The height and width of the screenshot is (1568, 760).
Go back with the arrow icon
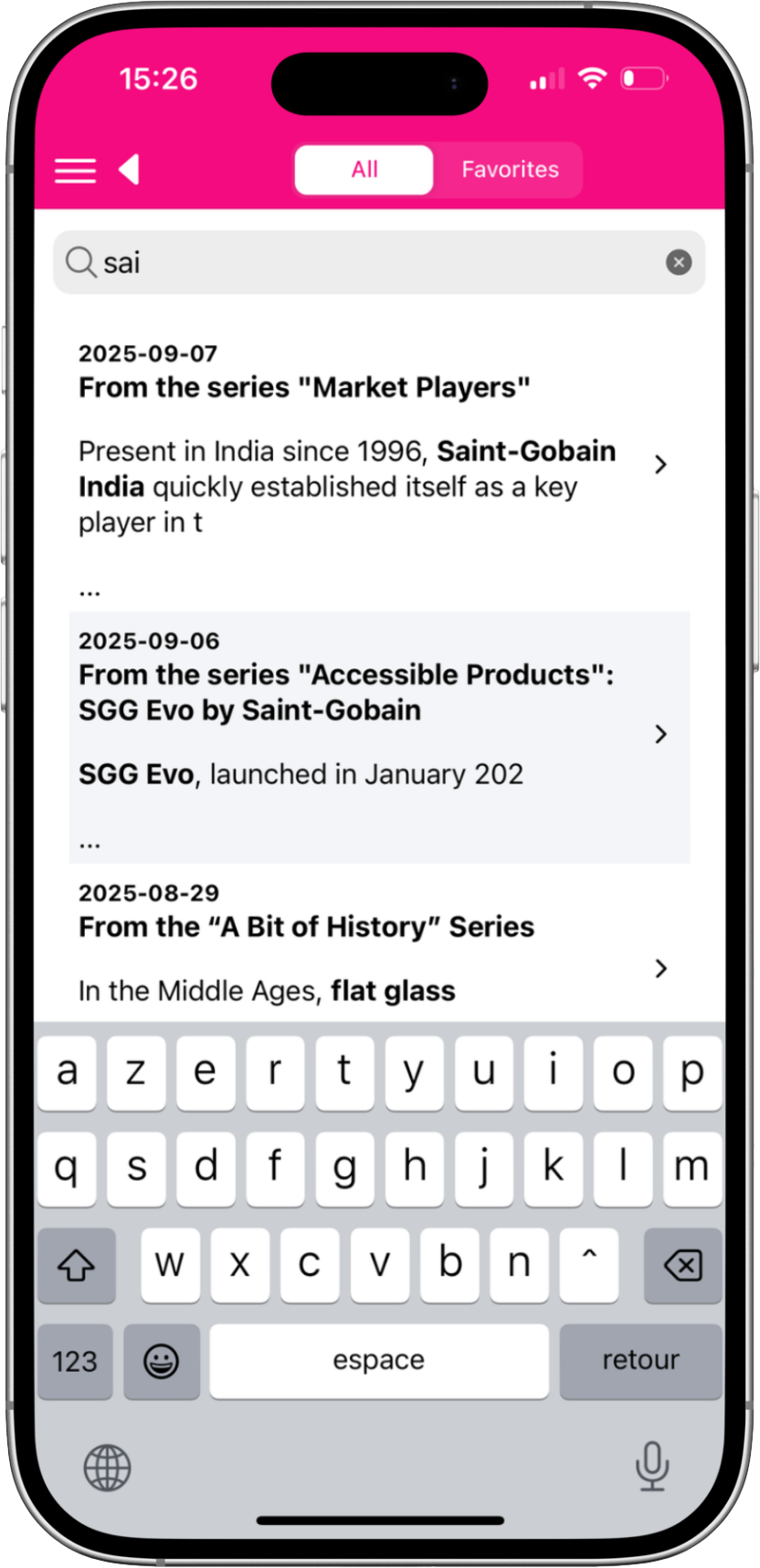click(x=130, y=170)
